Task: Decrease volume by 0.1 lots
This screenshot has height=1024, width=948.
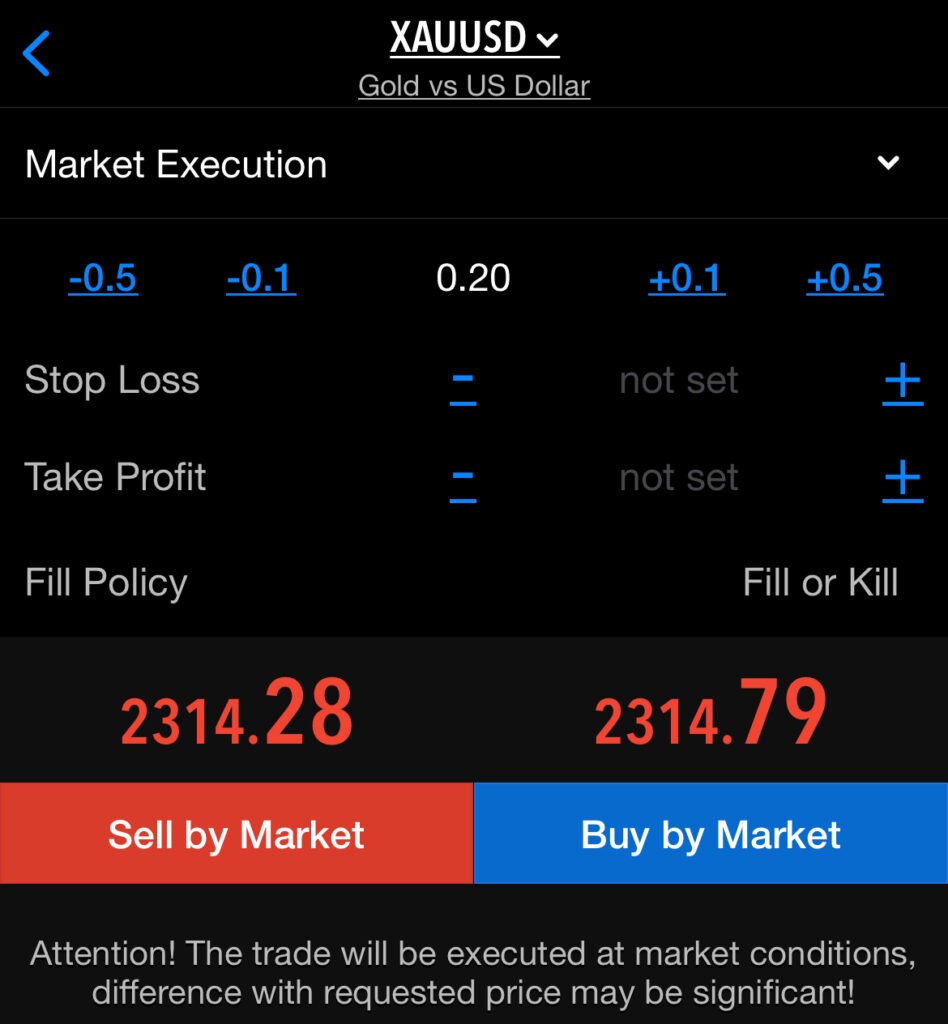Action: 261,280
